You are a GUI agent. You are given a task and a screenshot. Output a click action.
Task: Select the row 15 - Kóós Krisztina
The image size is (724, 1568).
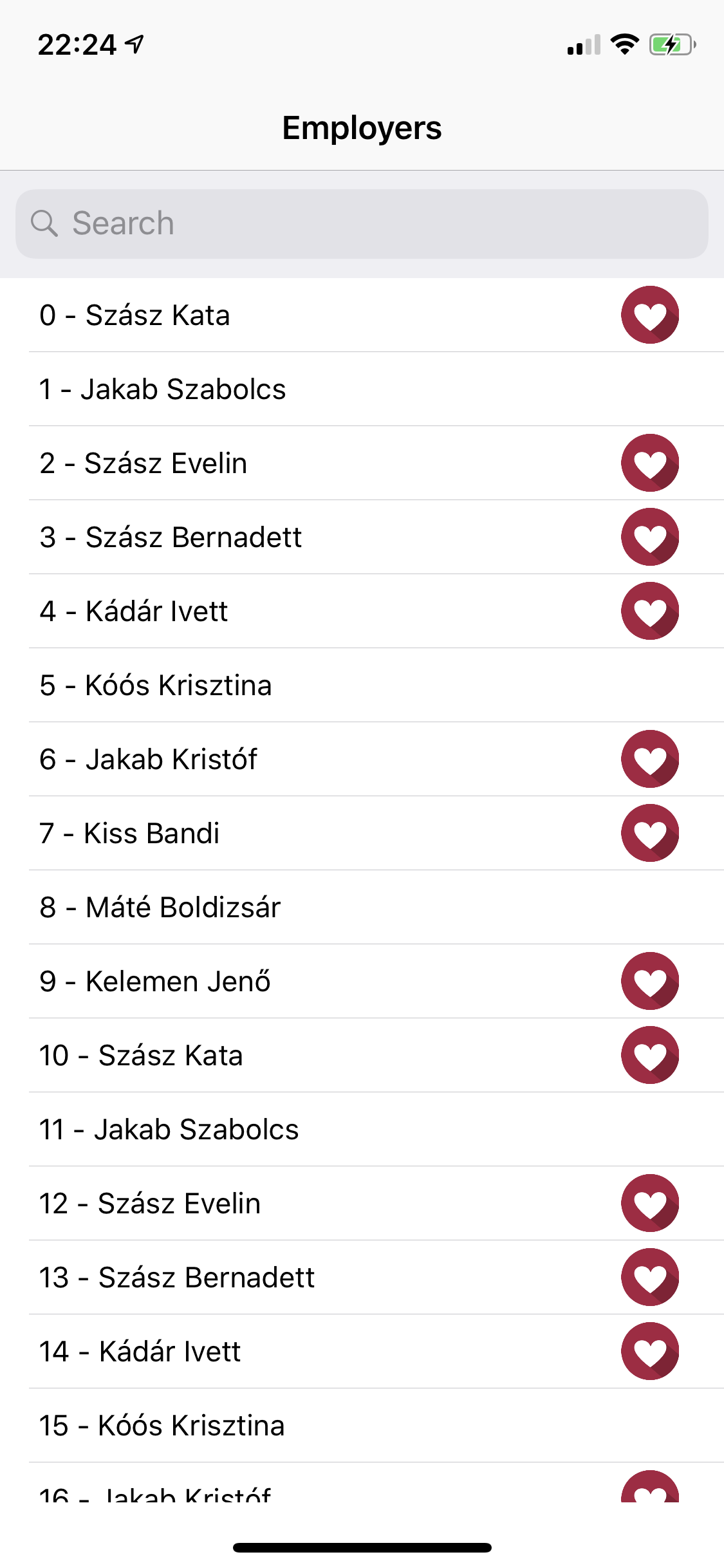pyautogui.click(x=362, y=1425)
